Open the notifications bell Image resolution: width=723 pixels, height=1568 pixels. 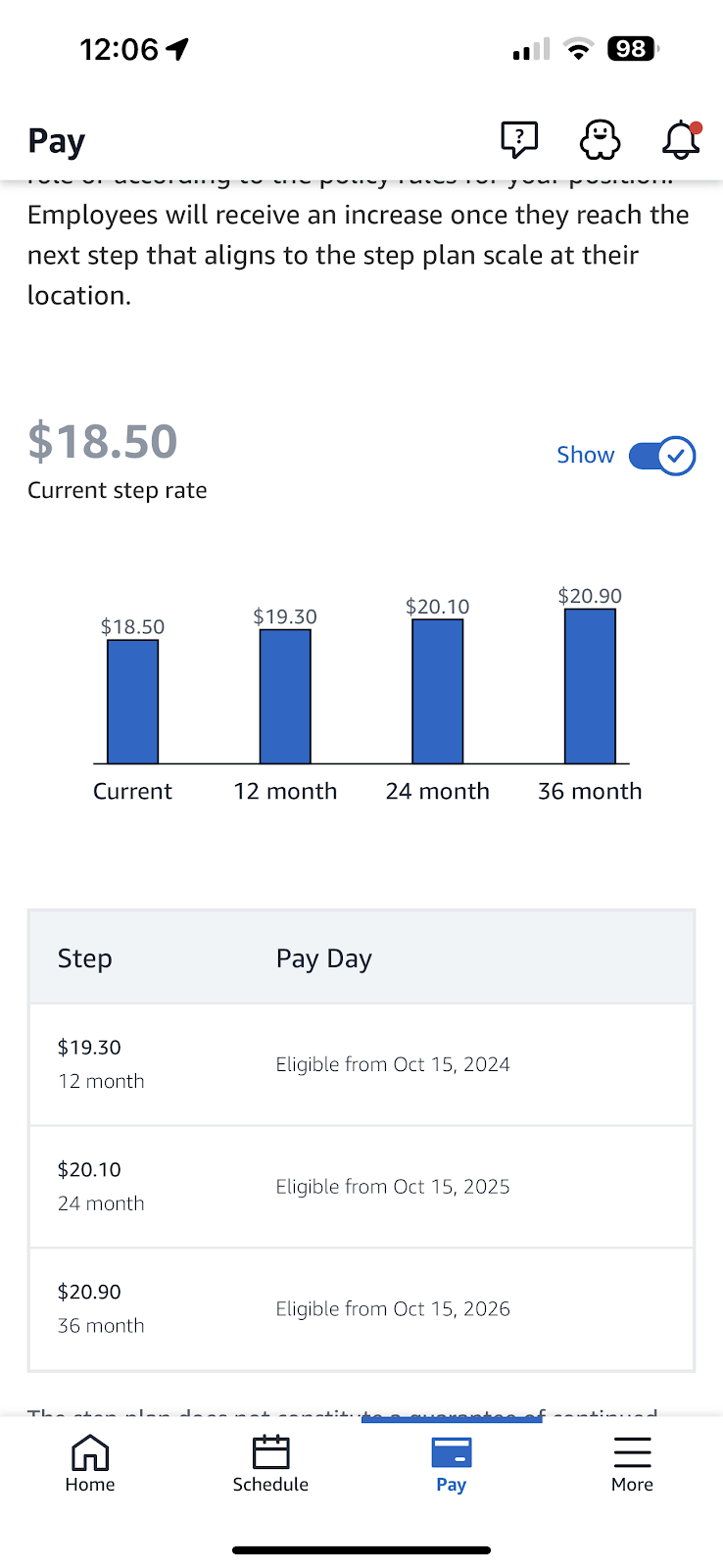pyautogui.click(x=681, y=140)
